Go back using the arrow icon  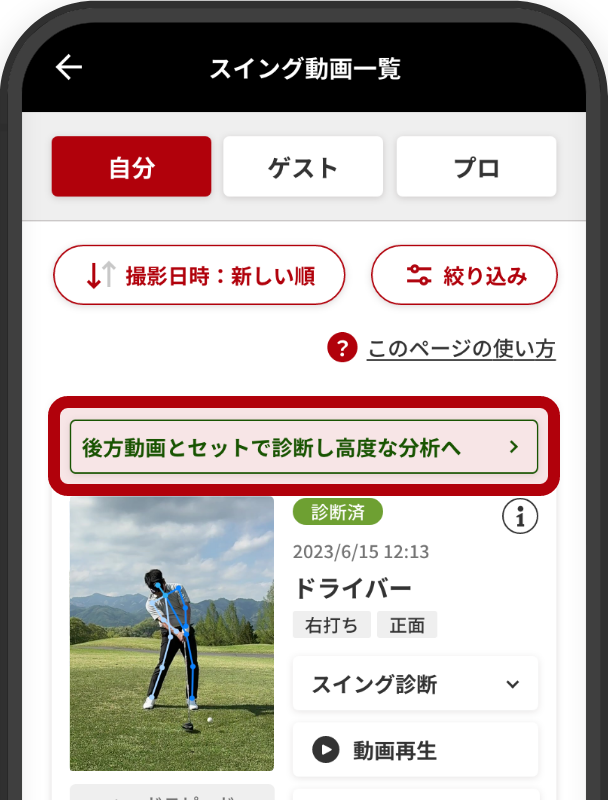[69, 67]
